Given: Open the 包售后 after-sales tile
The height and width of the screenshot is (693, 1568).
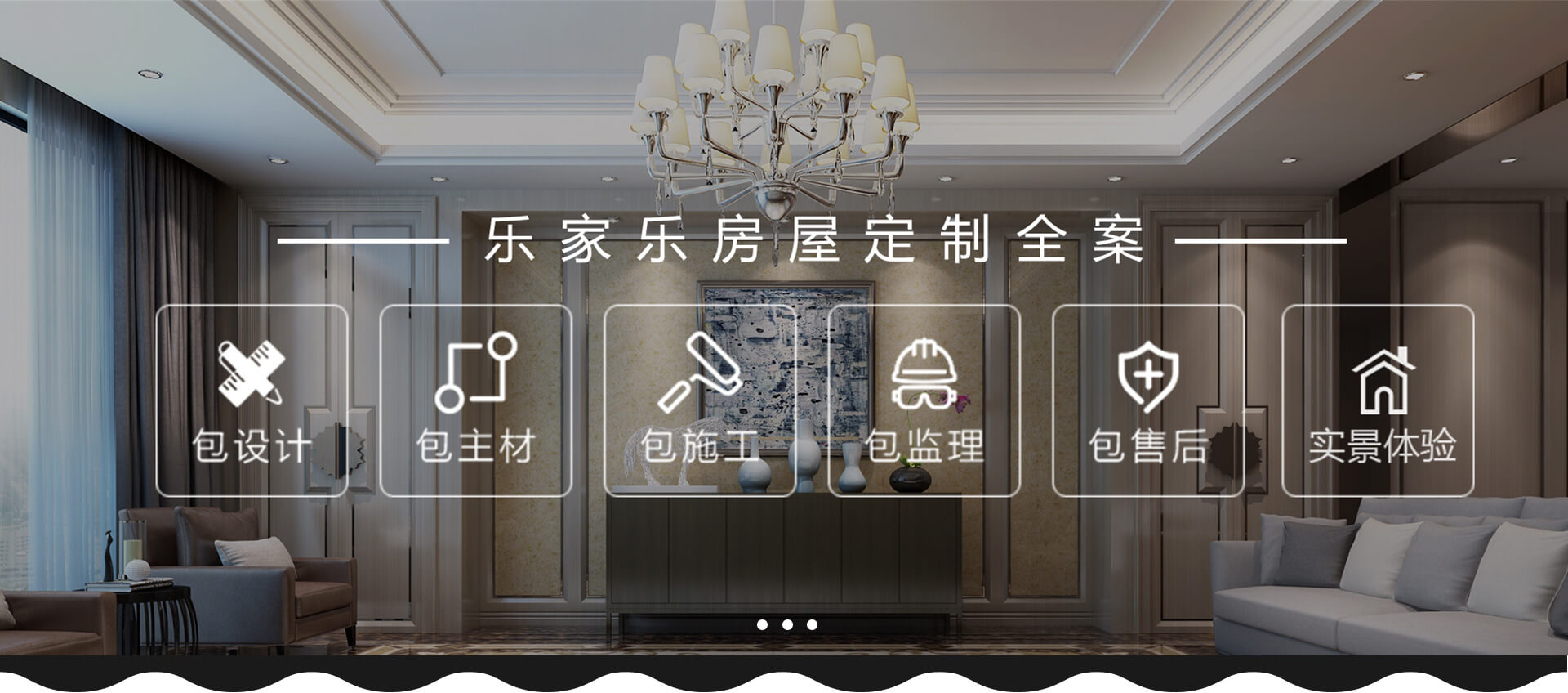Looking at the screenshot, I should (x=1147, y=400).
